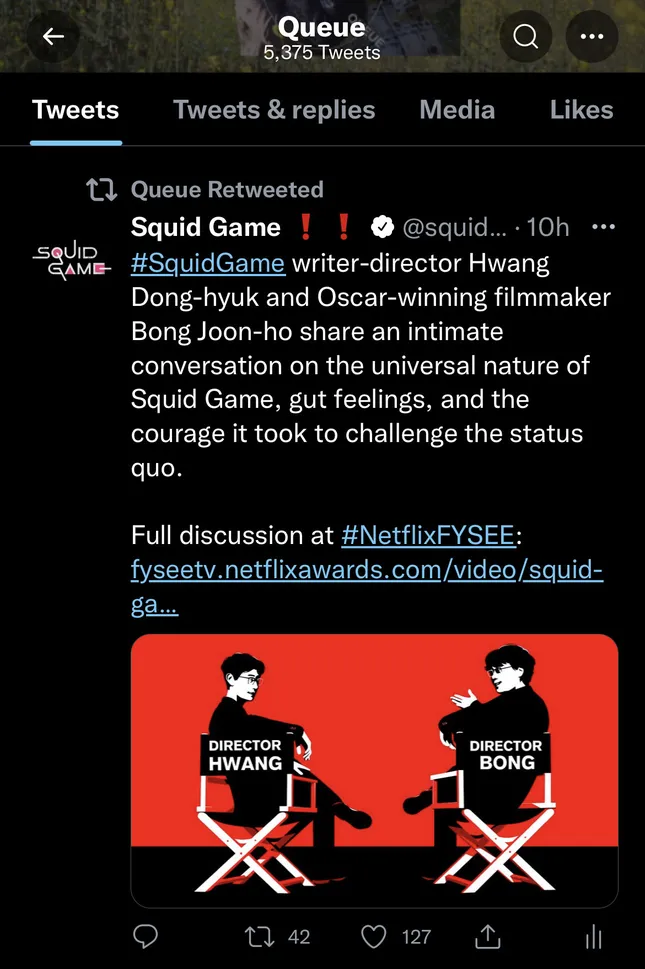Switch to the Media tab

457,110
